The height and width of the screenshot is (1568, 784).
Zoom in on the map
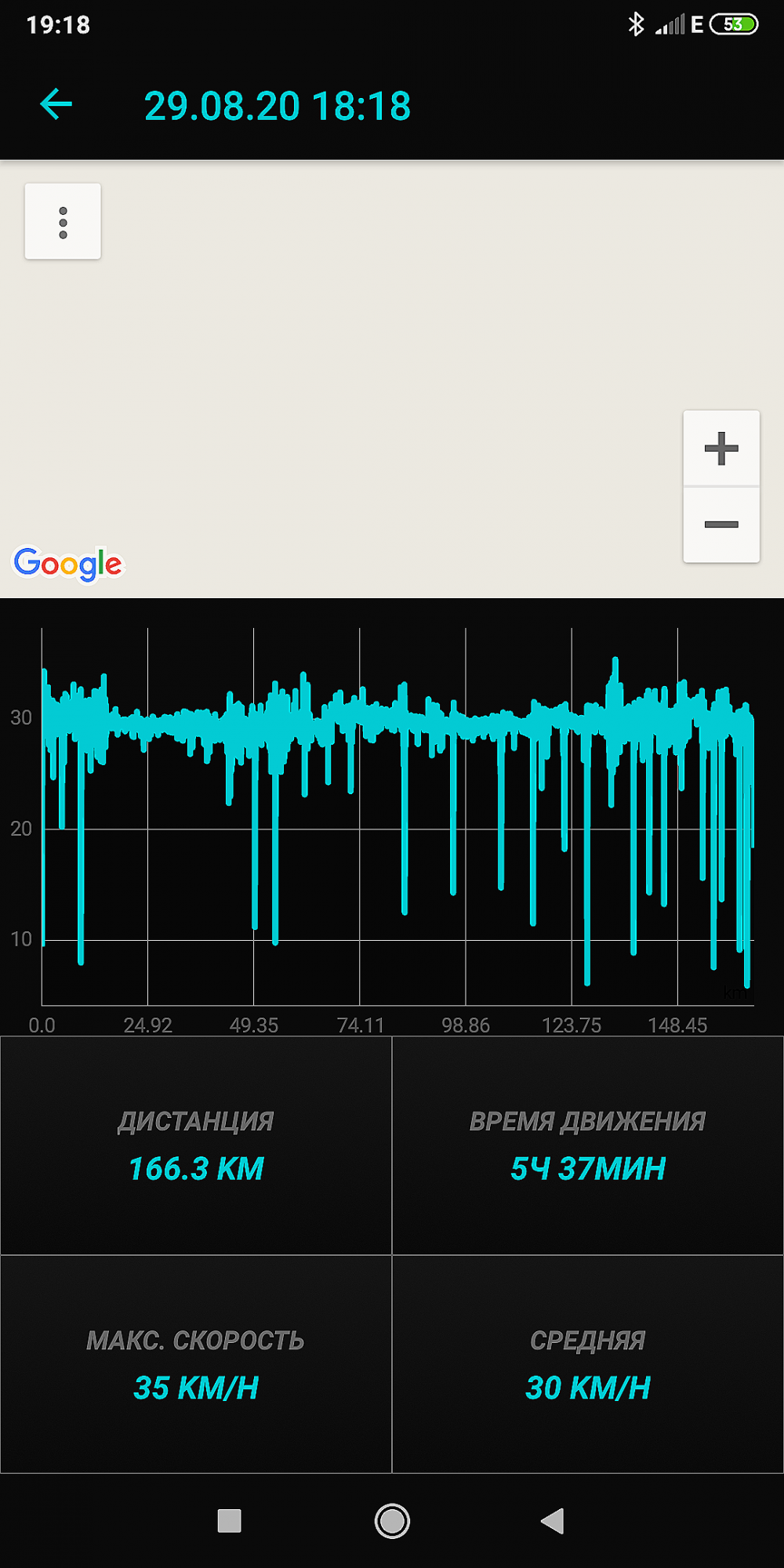point(721,448)
